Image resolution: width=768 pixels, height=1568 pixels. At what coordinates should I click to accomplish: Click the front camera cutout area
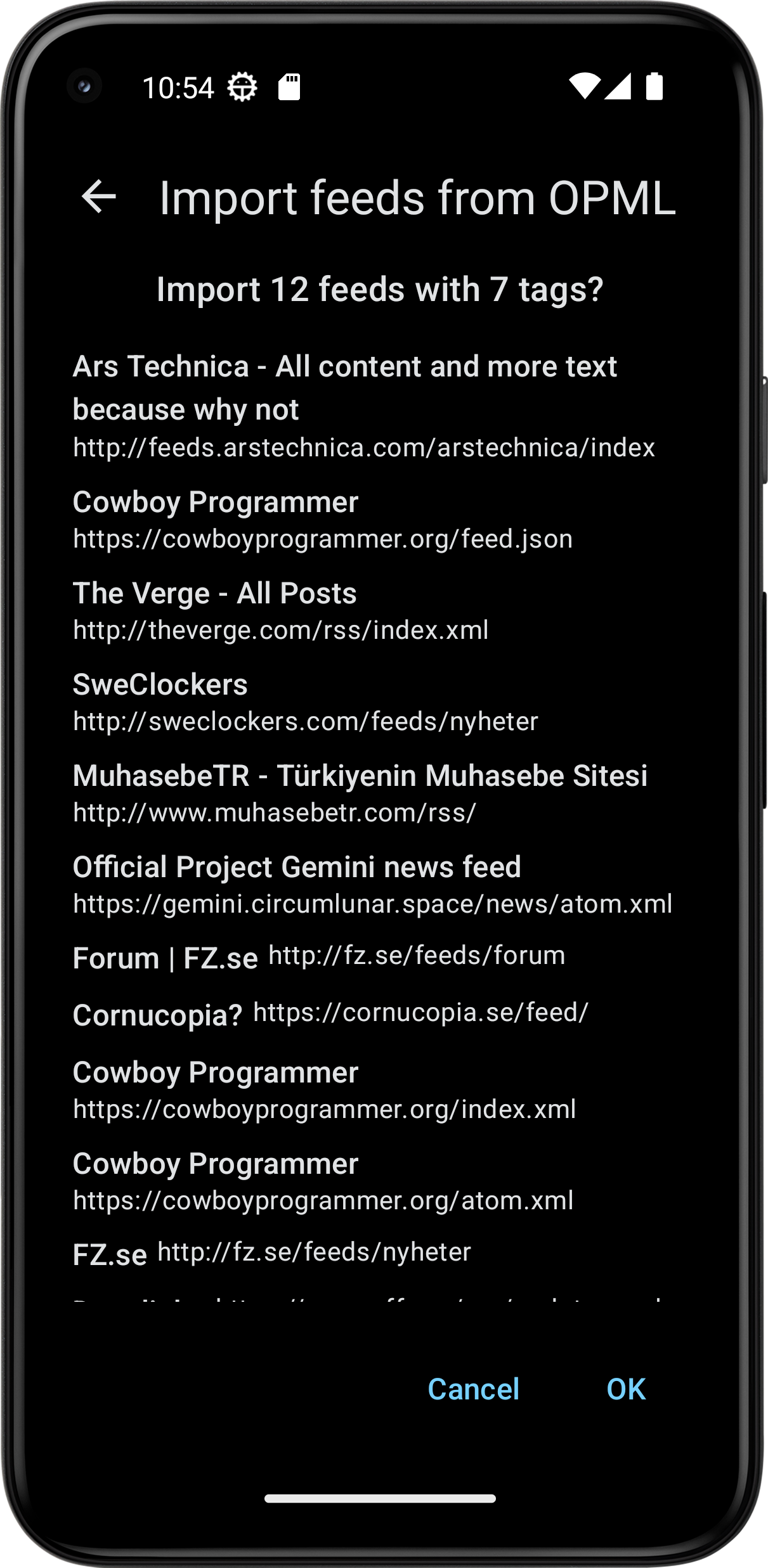click(x=84, y=88)
